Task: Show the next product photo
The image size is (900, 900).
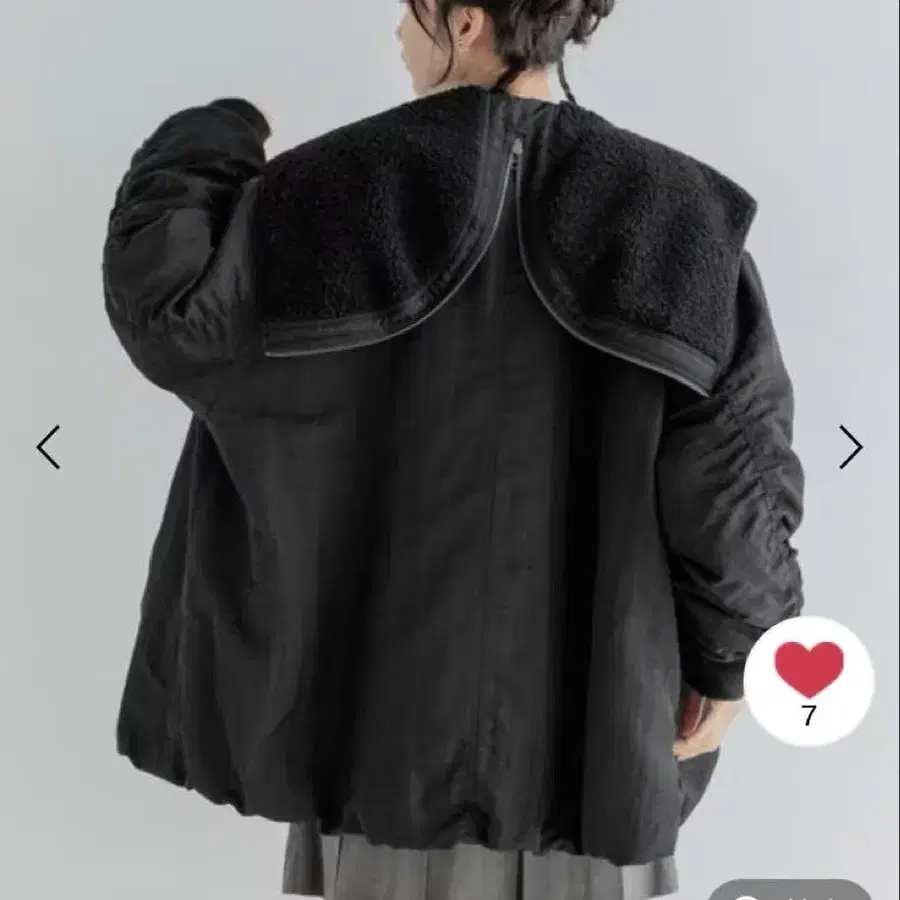Action: point(850,447)
